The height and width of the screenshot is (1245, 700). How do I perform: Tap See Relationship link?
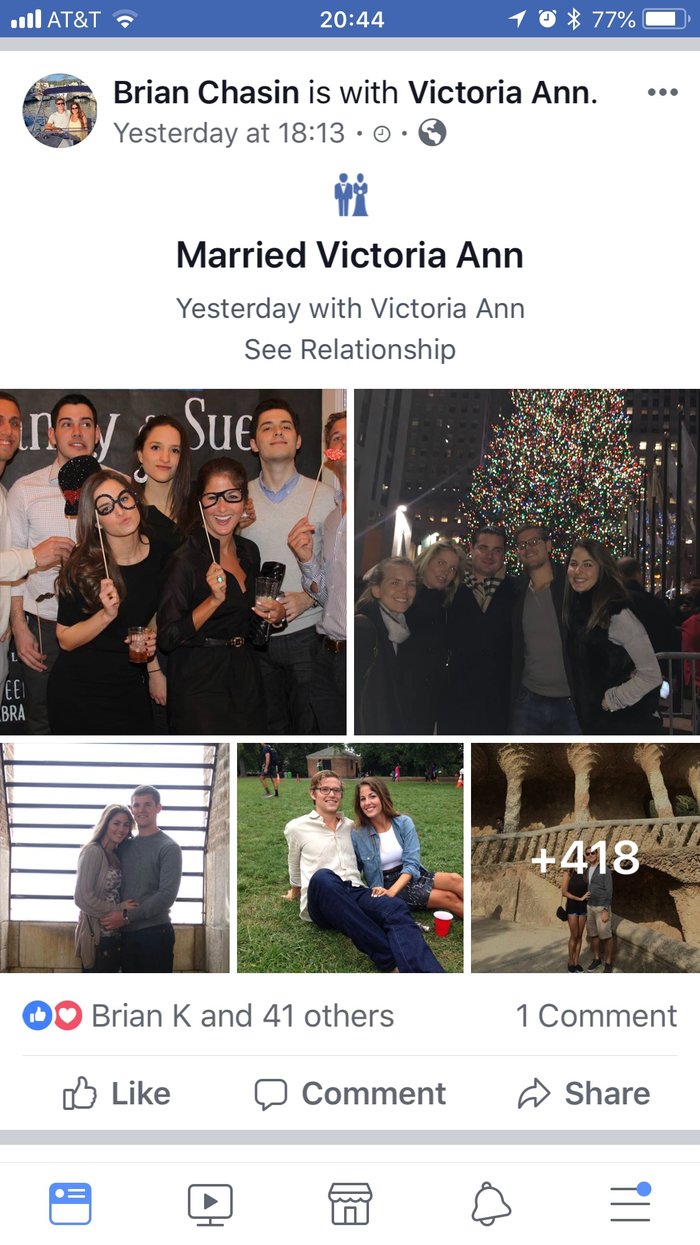pyautogui.click(x=350, y=349)
